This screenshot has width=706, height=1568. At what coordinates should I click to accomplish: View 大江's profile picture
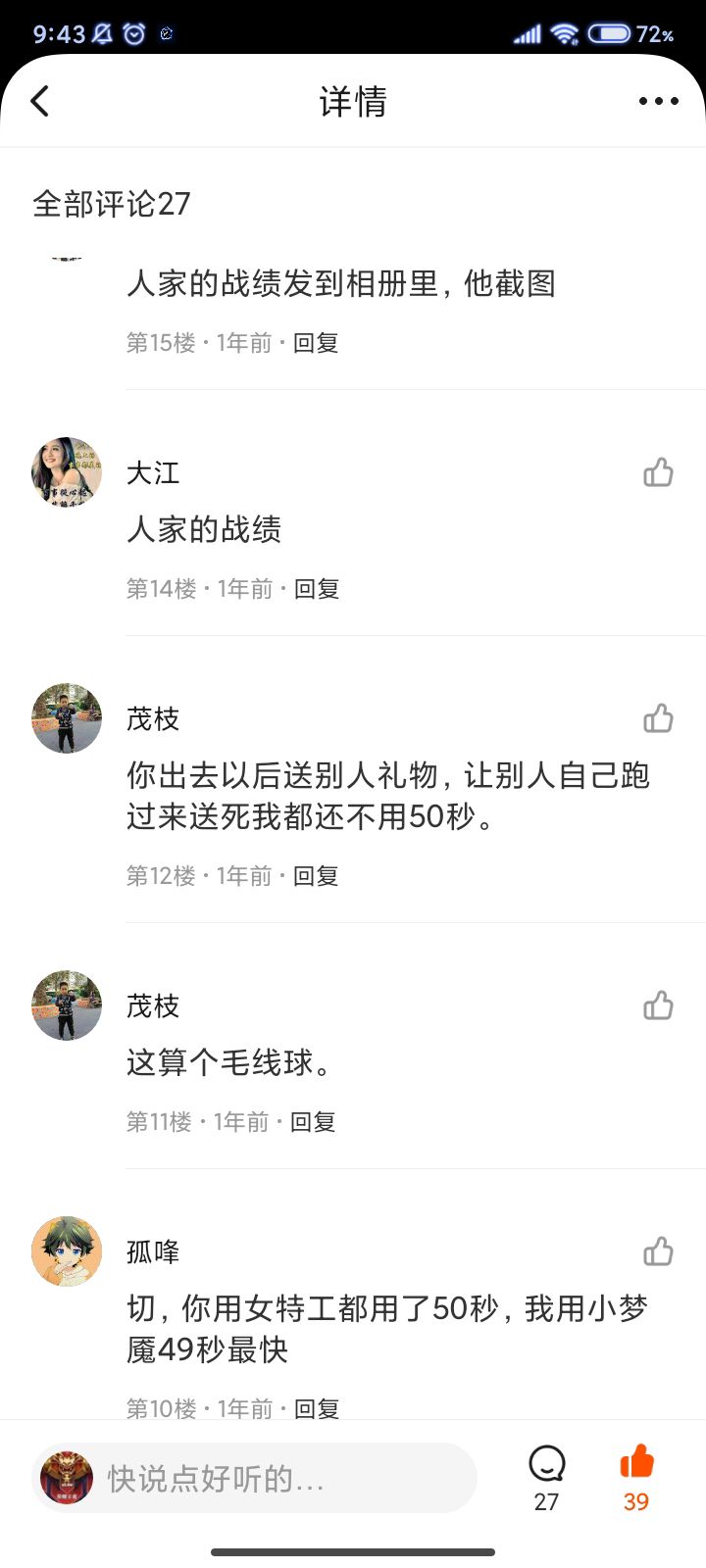pos(67,472)
